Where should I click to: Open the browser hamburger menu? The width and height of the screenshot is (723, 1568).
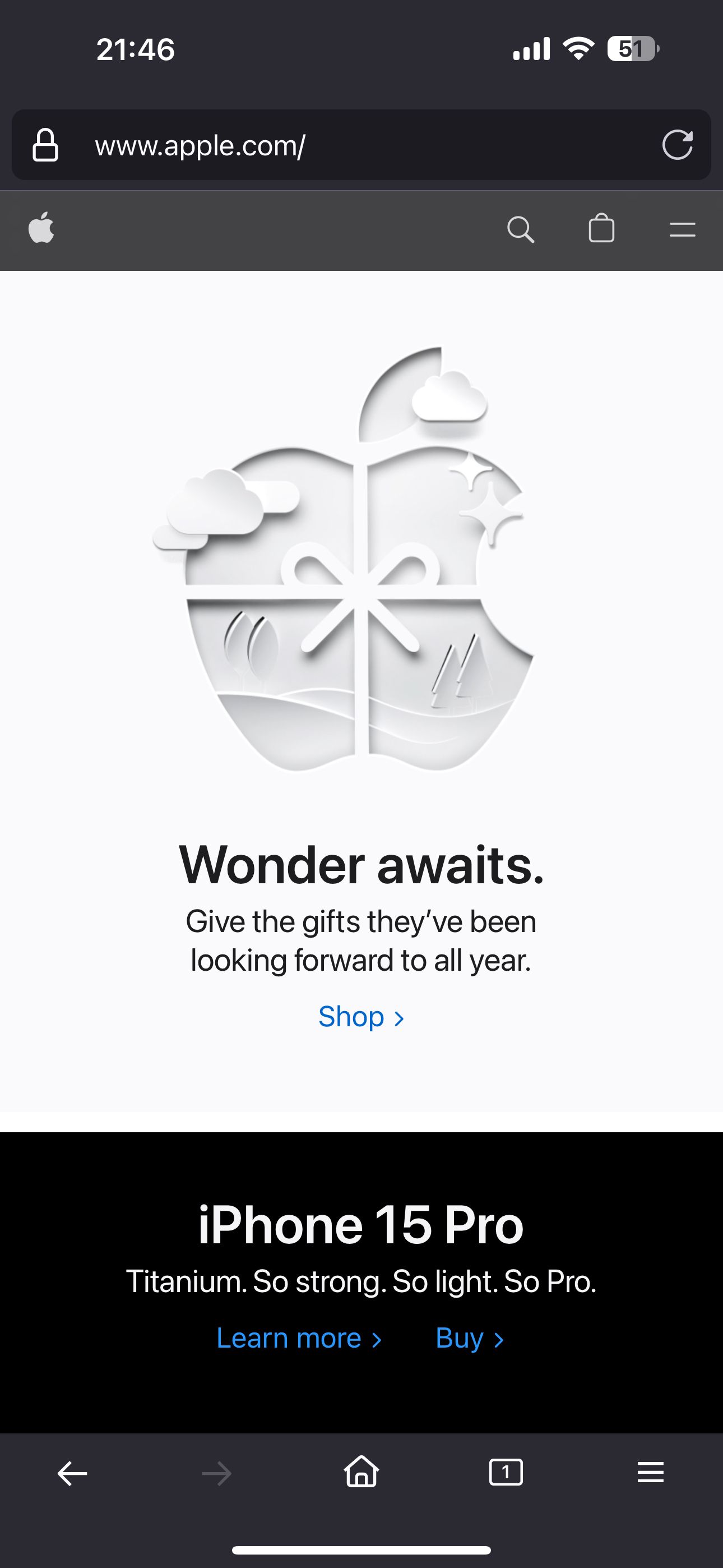click(x=650, y=1473)
